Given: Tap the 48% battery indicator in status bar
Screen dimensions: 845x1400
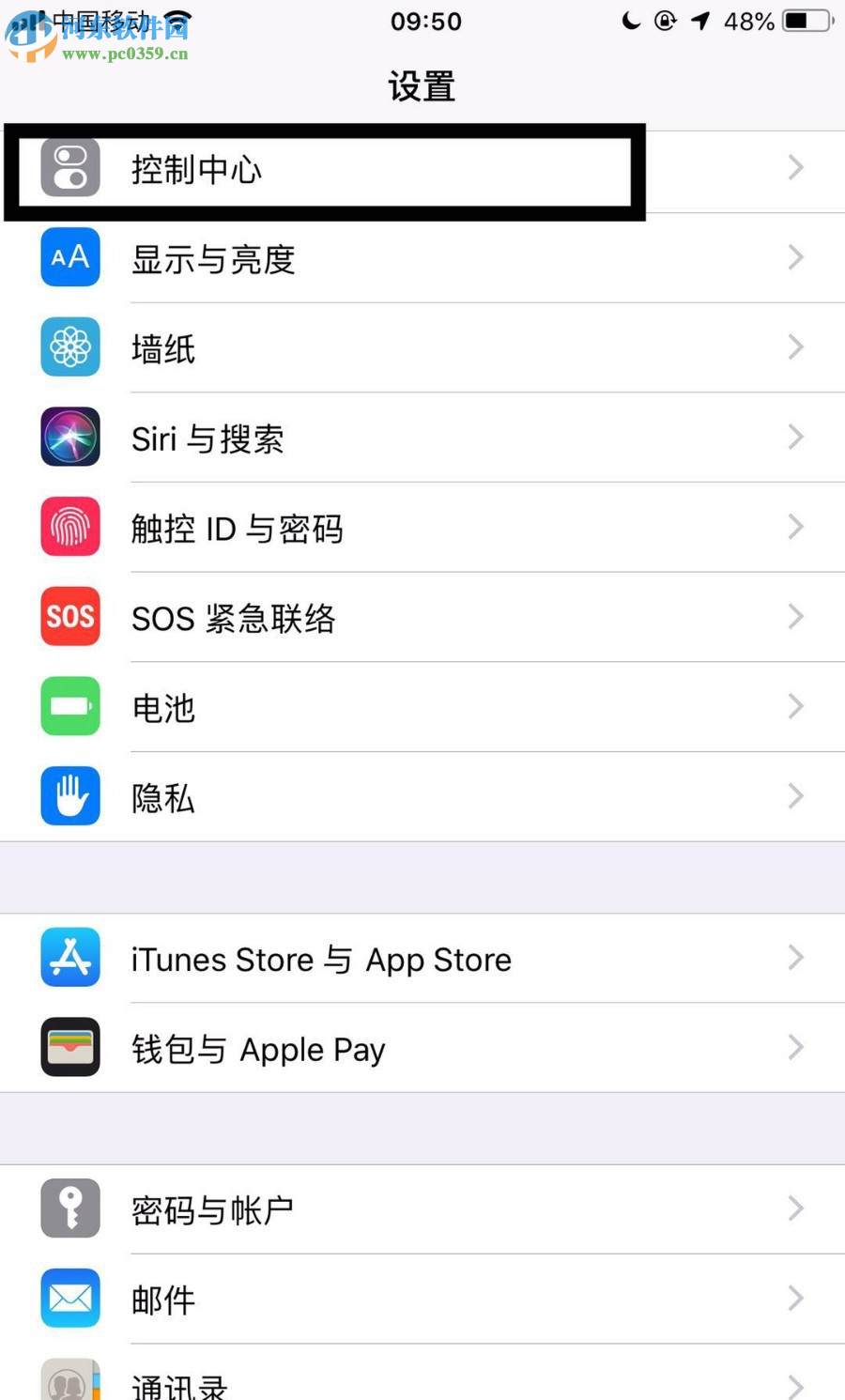Looking at the screenshot, I should pyautogui.click(x=748, y=21).
